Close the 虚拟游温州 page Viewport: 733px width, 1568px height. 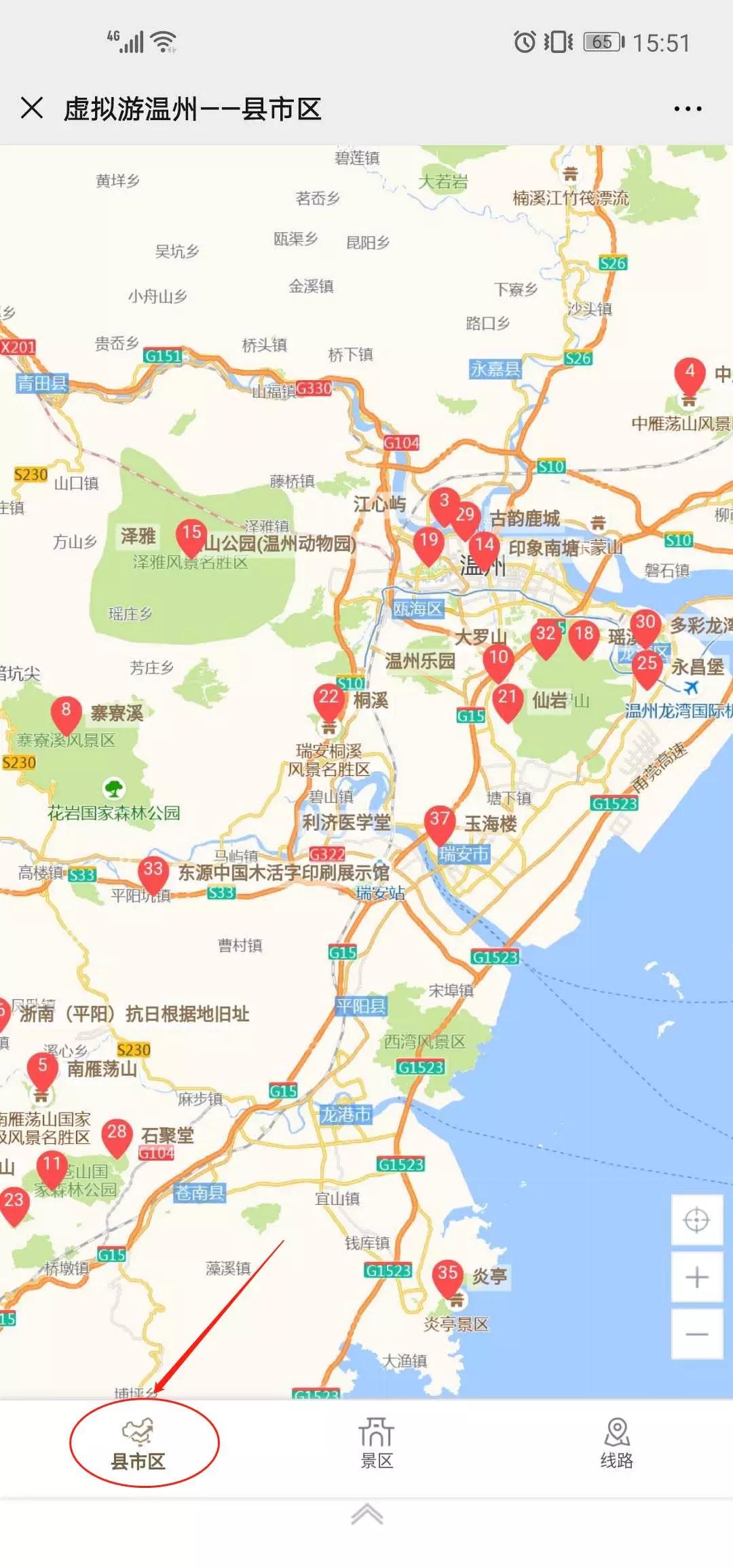pyautogui.click(x=32, y=108)
